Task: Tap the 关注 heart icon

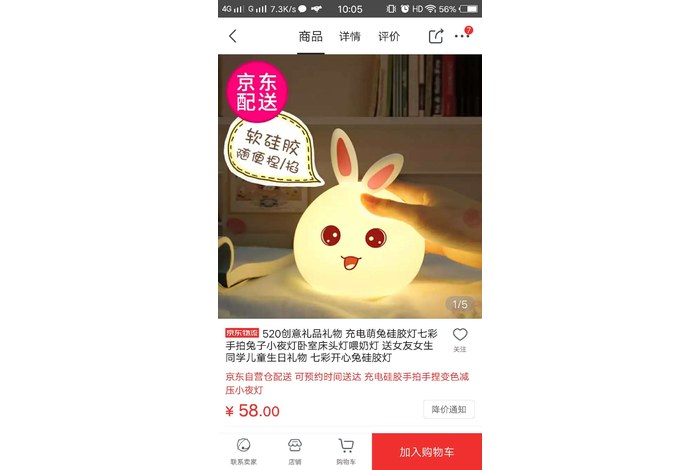Action: pyautogui.click(x=460, y=337)
